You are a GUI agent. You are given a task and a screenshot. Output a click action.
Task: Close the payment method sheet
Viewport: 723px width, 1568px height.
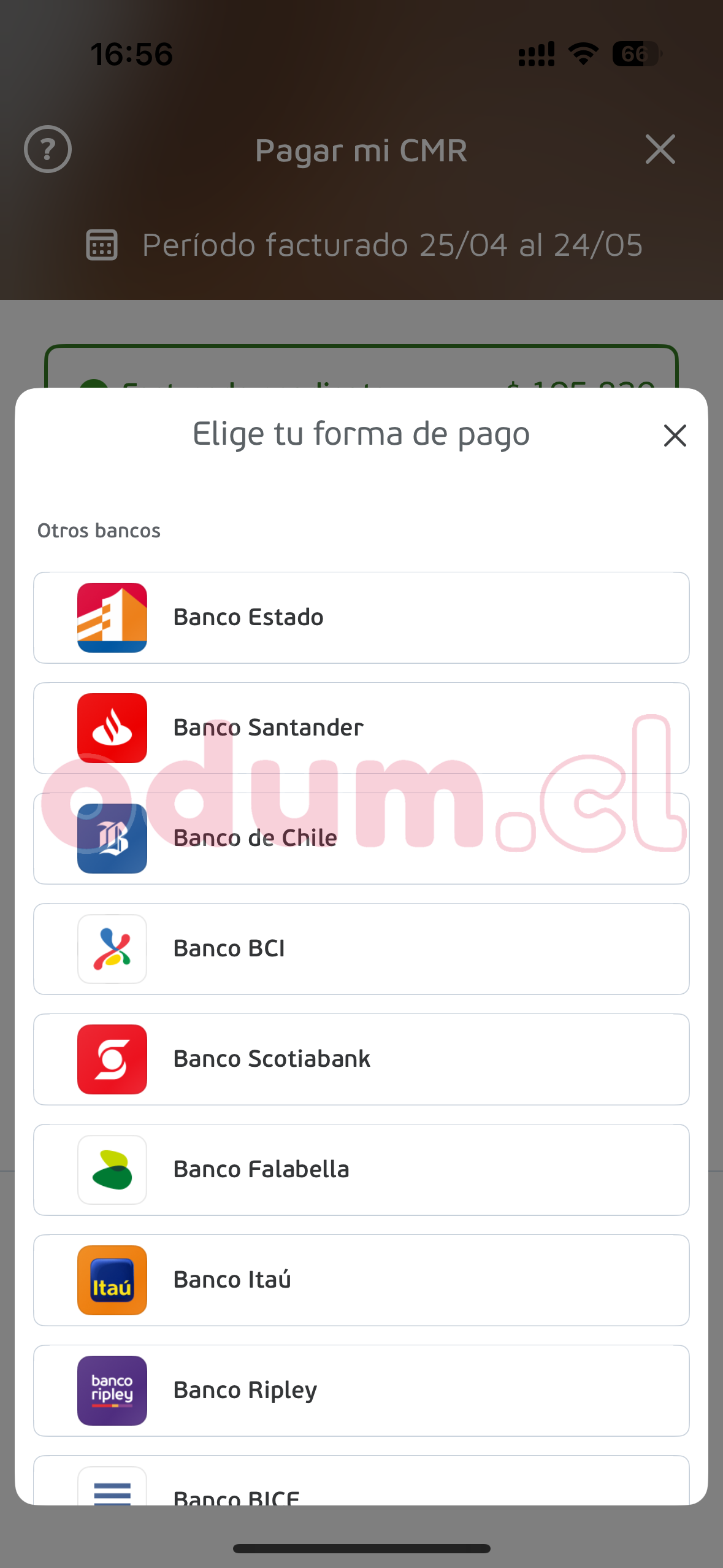[x=675, y=436]
